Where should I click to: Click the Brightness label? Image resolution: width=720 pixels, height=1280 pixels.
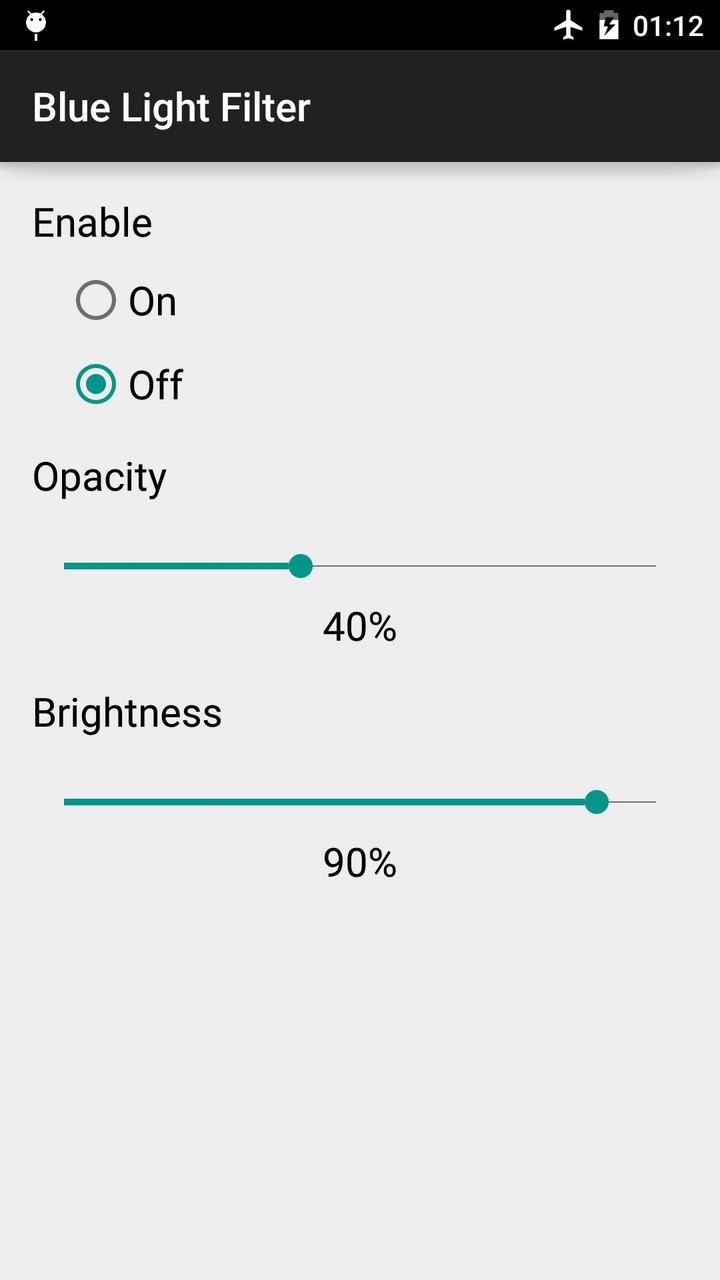click(x=127, y=712)
